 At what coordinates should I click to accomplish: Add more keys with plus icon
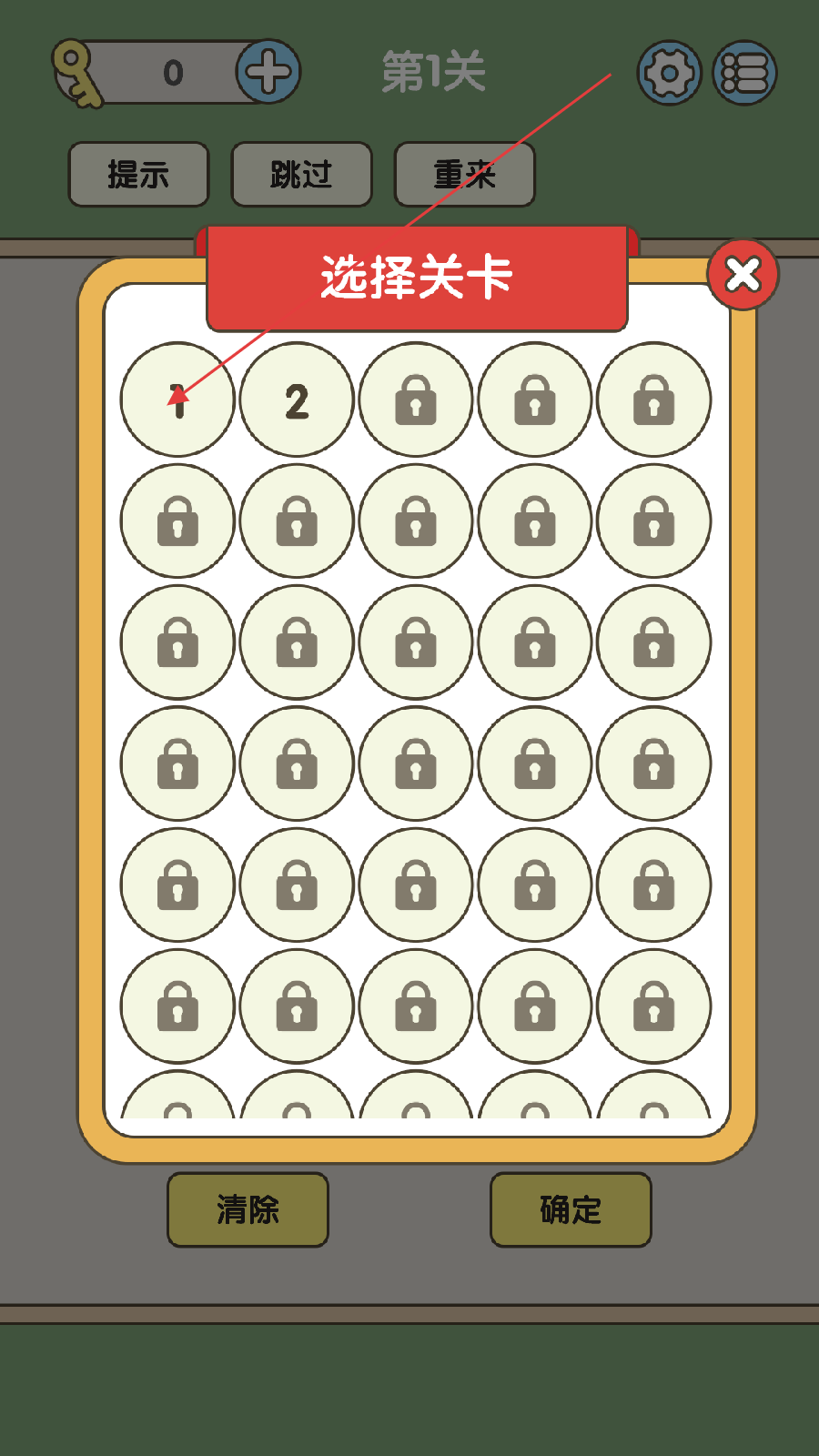click(x=268, y=72)
